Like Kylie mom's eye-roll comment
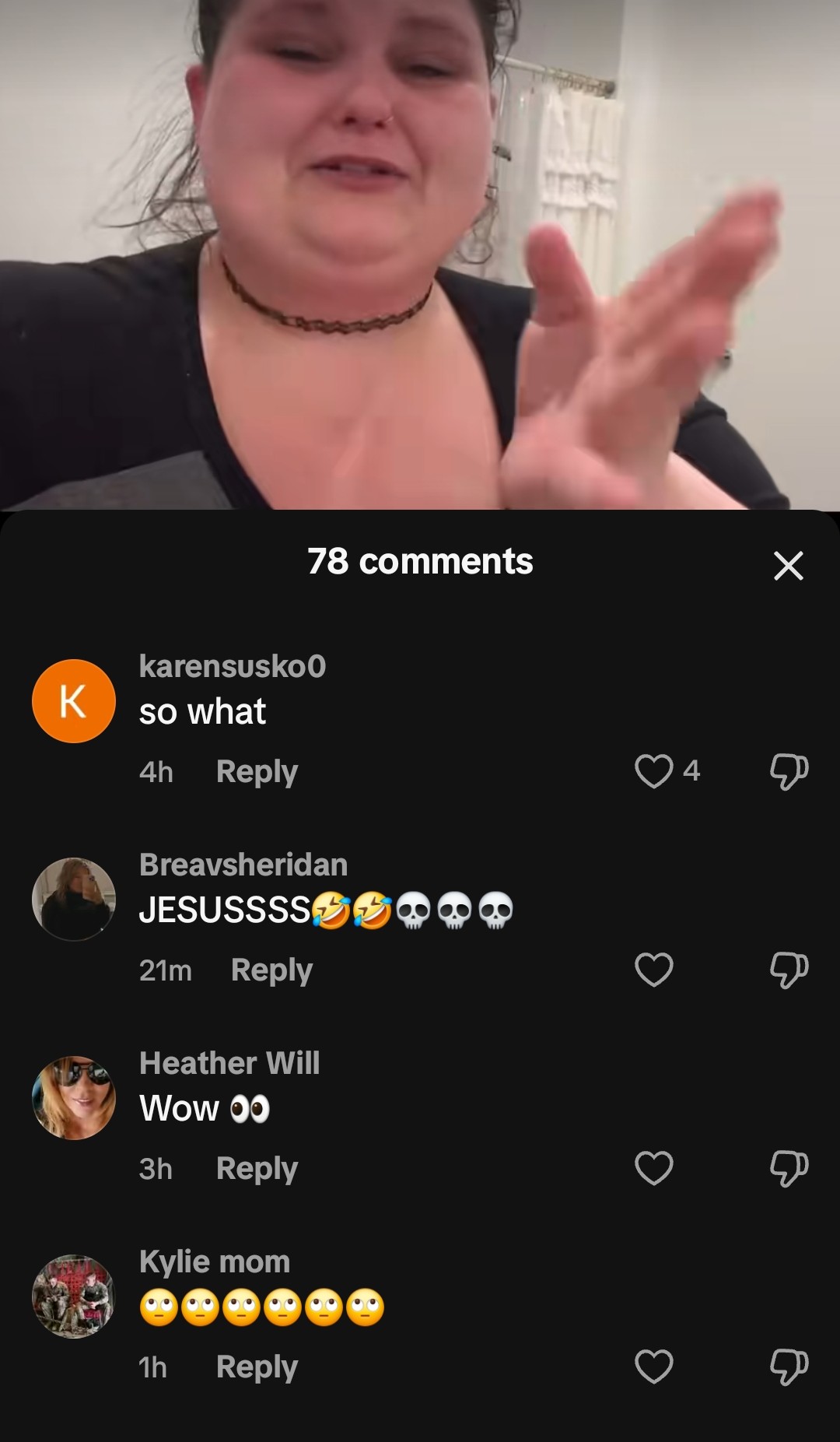The height and width of the screenshot is (1442, 840). click(x=653, y=1367)
